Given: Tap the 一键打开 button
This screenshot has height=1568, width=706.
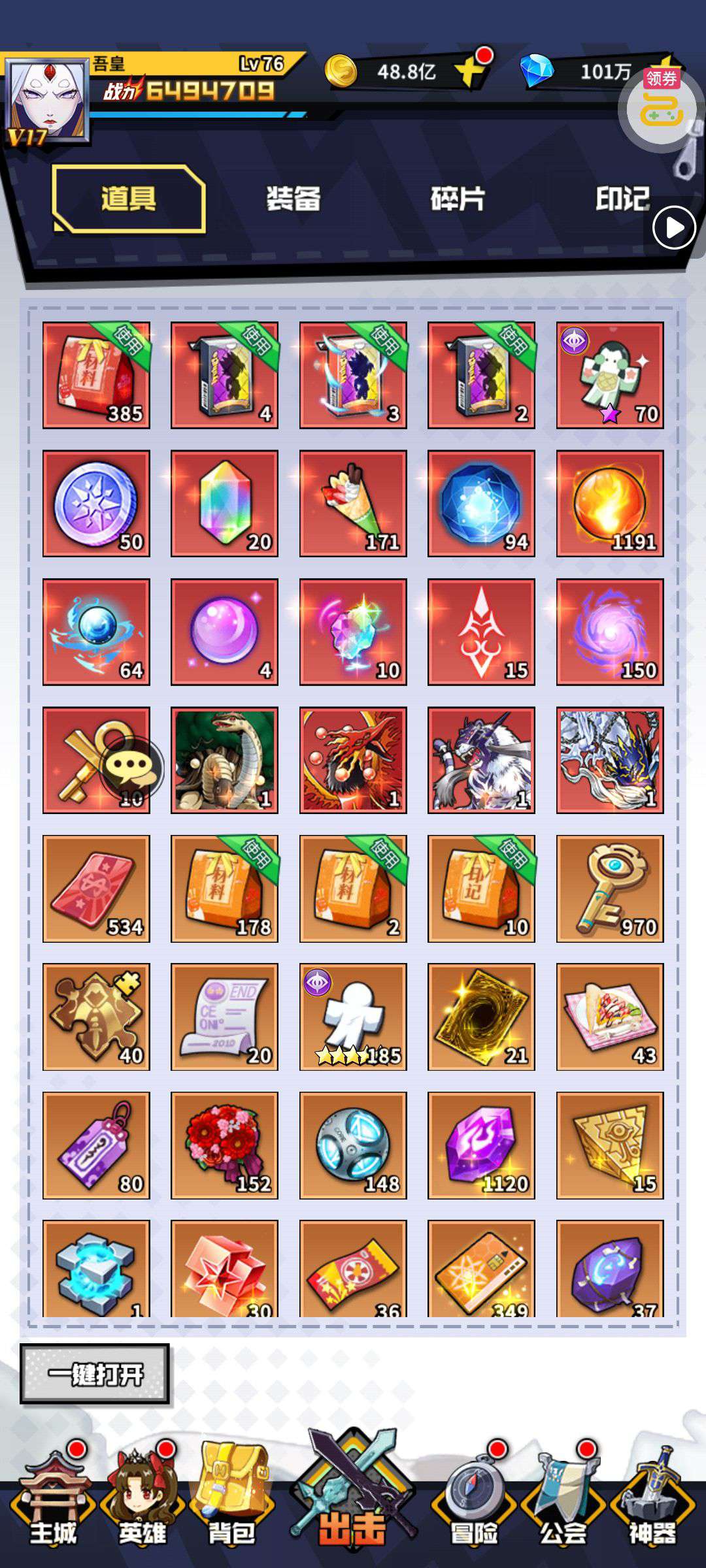Looking at the screenshot, I should pyautogui.click(x=95, y=1373).
